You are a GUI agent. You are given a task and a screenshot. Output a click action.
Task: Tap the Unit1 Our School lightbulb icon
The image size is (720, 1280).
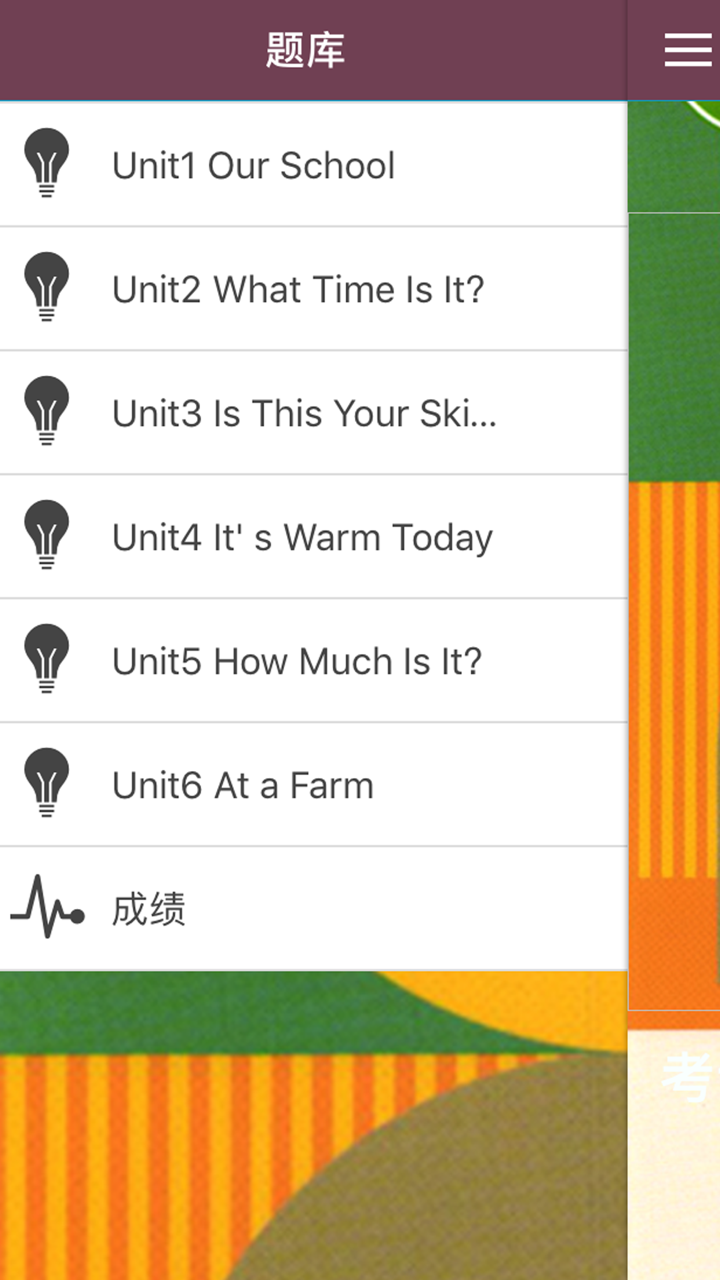pos(45,163)
